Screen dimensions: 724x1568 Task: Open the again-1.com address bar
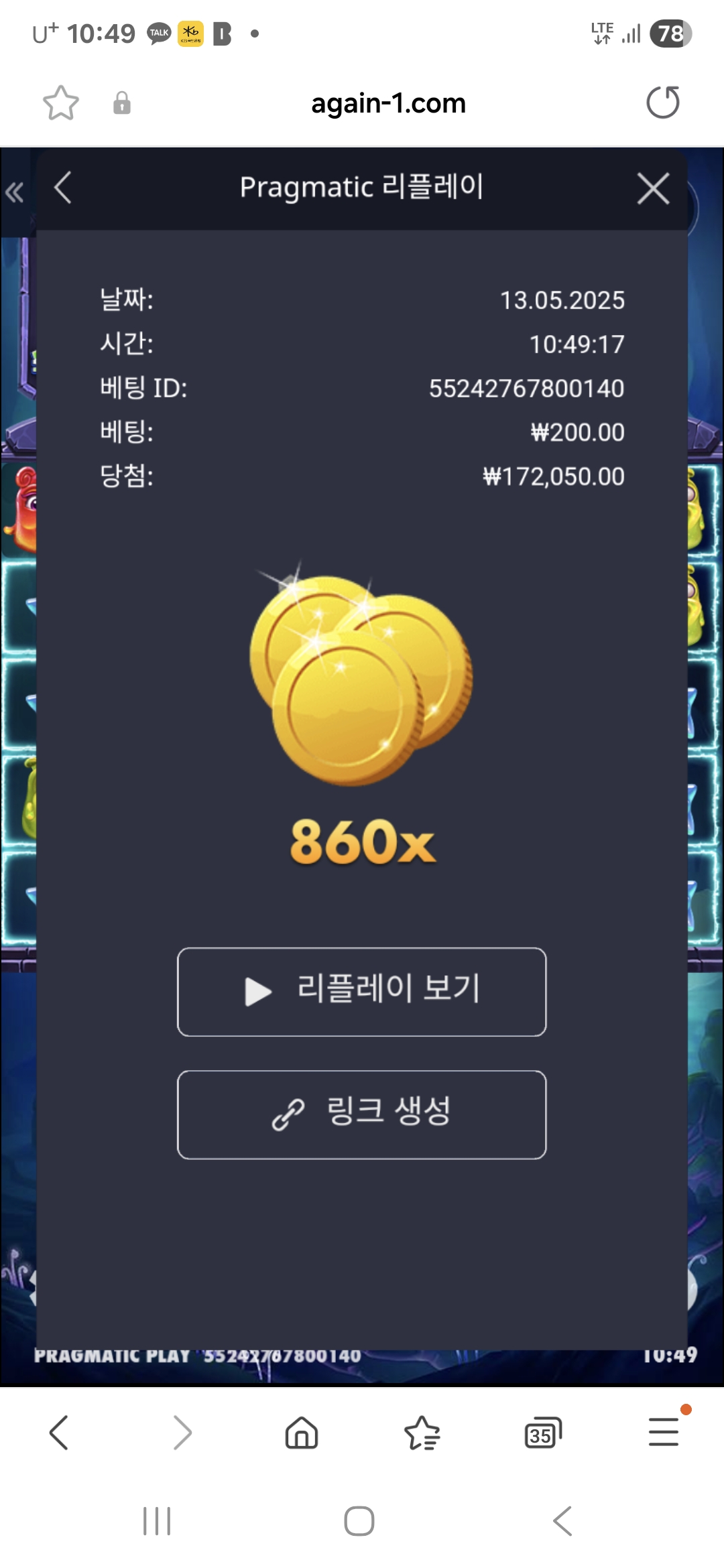click(388, 103)
